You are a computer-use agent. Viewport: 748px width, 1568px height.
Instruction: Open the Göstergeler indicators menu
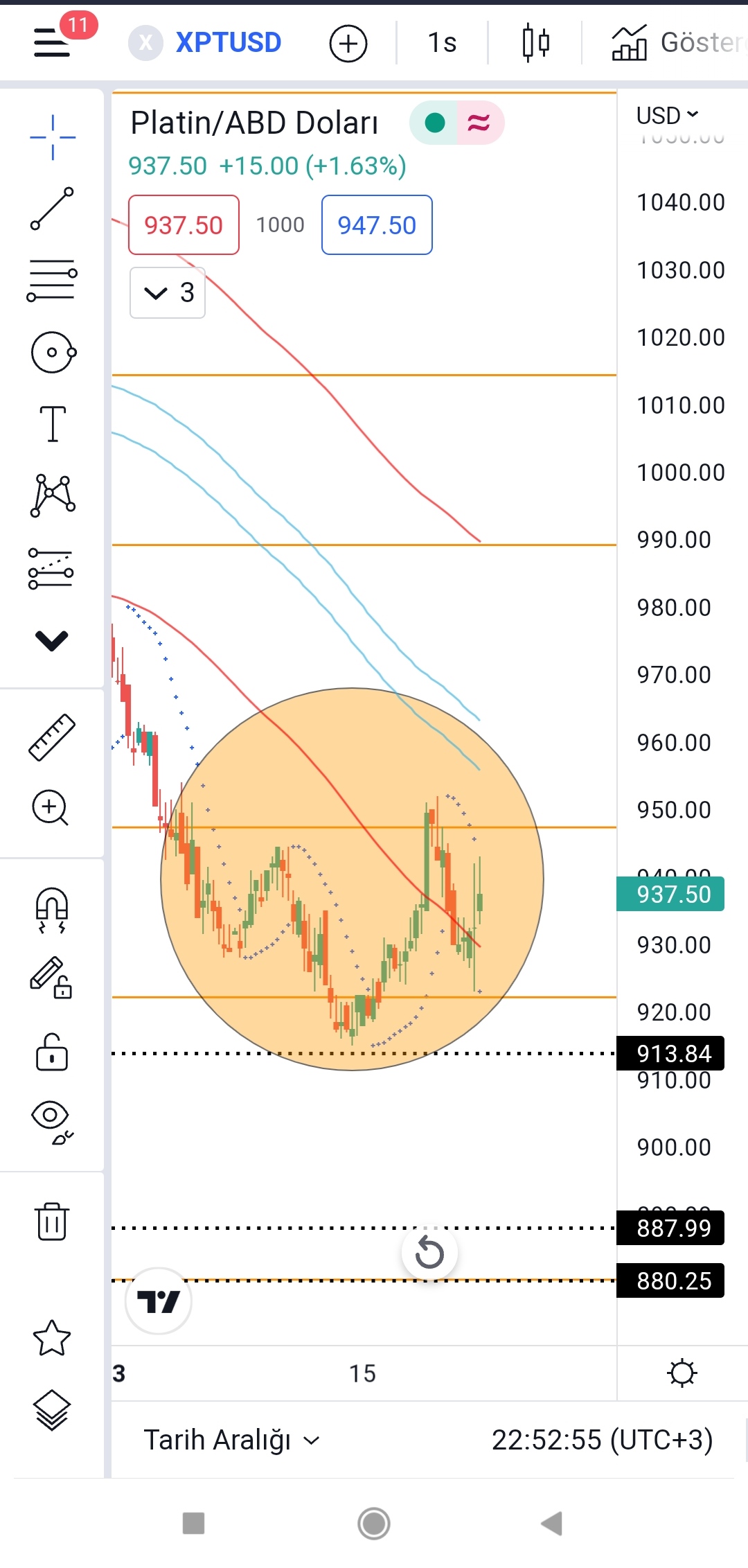(x=677, y=43)
